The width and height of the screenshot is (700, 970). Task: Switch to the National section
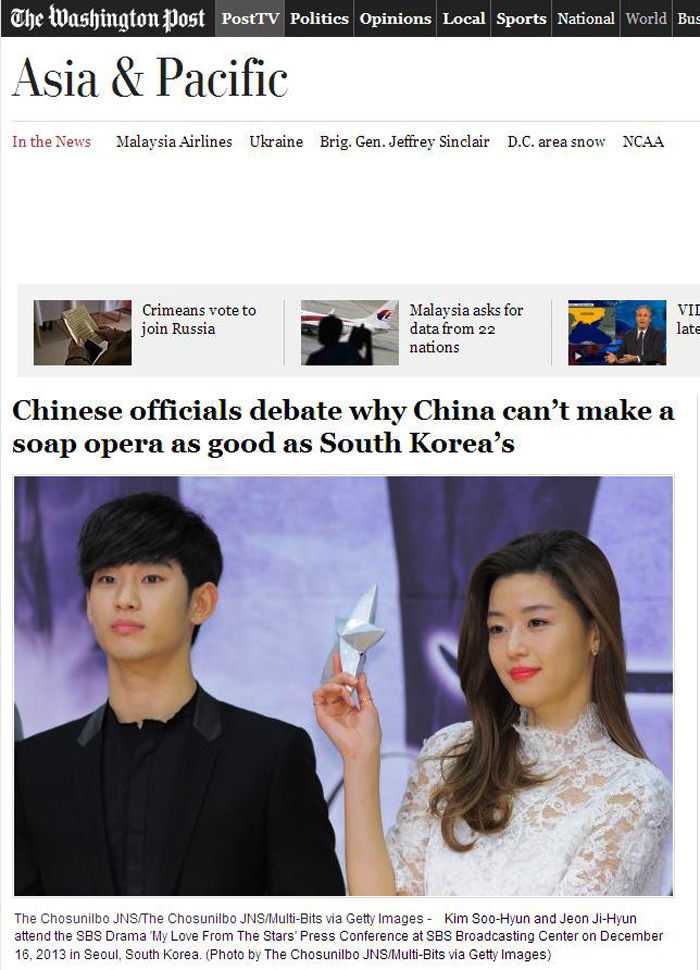pyautogui.click(x=586, y=19)
